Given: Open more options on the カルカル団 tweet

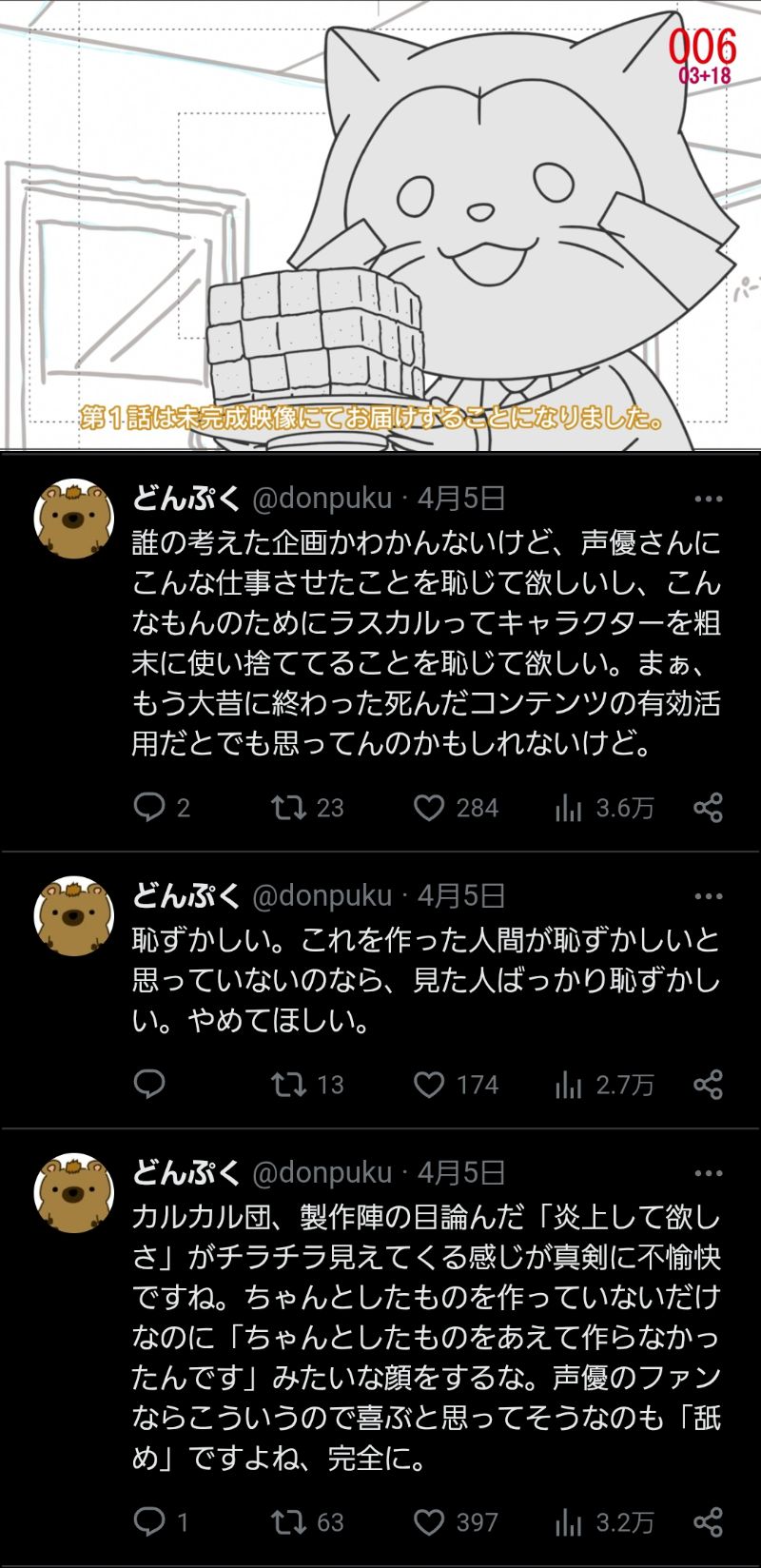Looking at the screenshot, I should click(709, 1173).
